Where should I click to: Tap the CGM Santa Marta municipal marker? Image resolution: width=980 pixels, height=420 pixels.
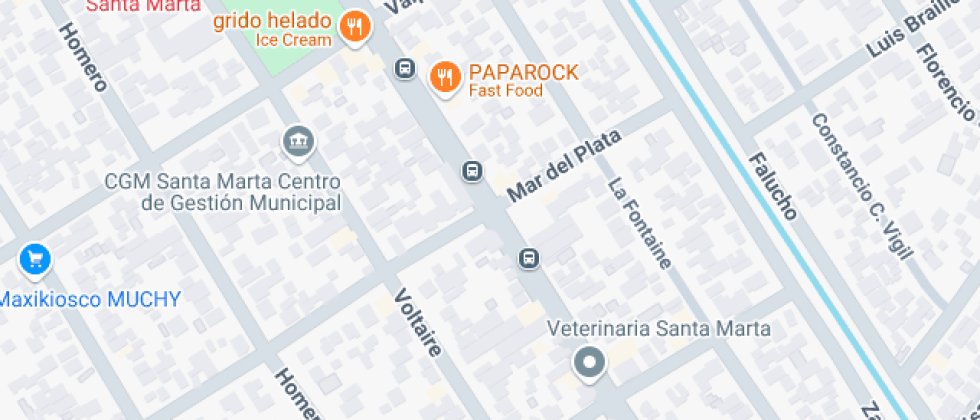pyautogui.click(x=299, y=144)
